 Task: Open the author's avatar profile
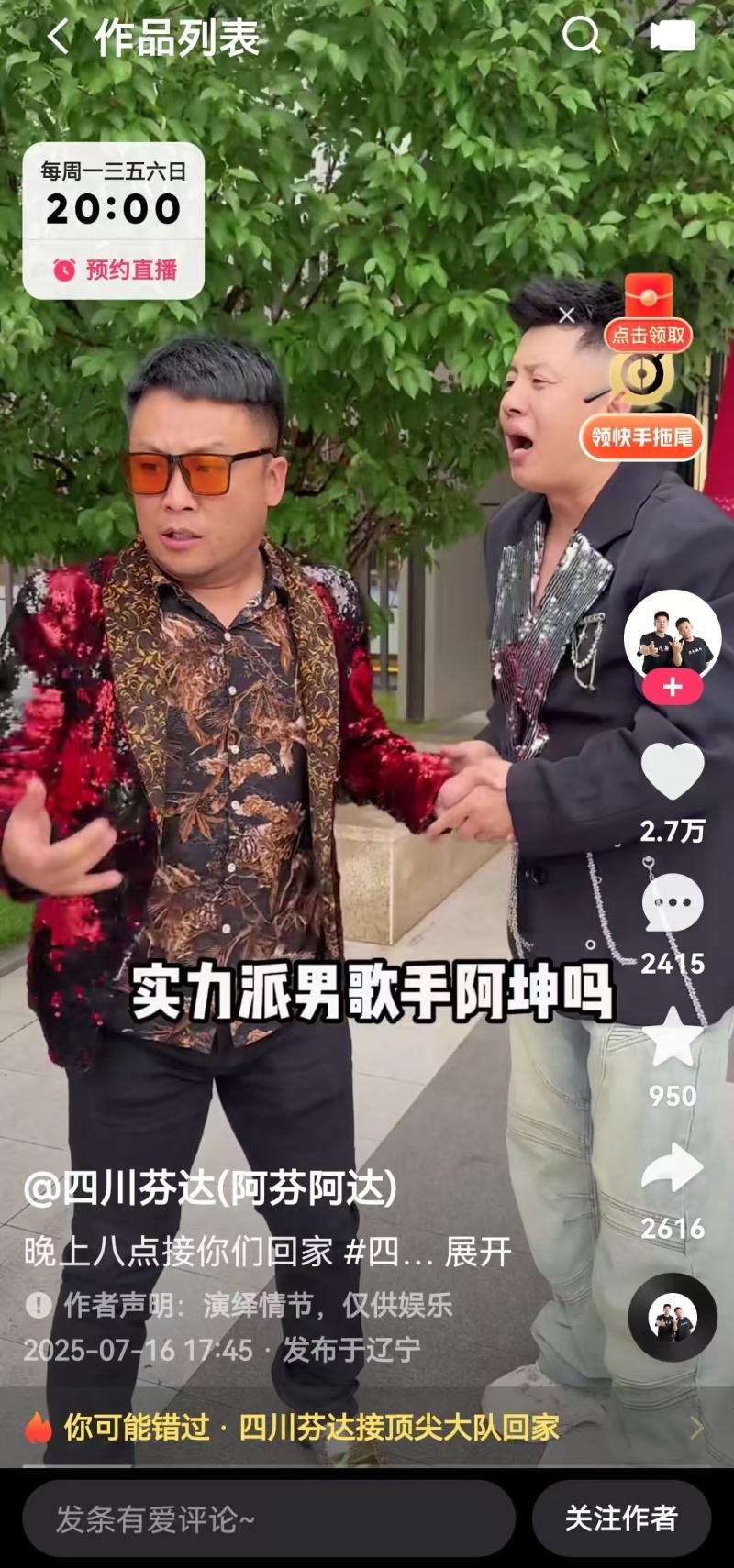click(x=672, y=635)
